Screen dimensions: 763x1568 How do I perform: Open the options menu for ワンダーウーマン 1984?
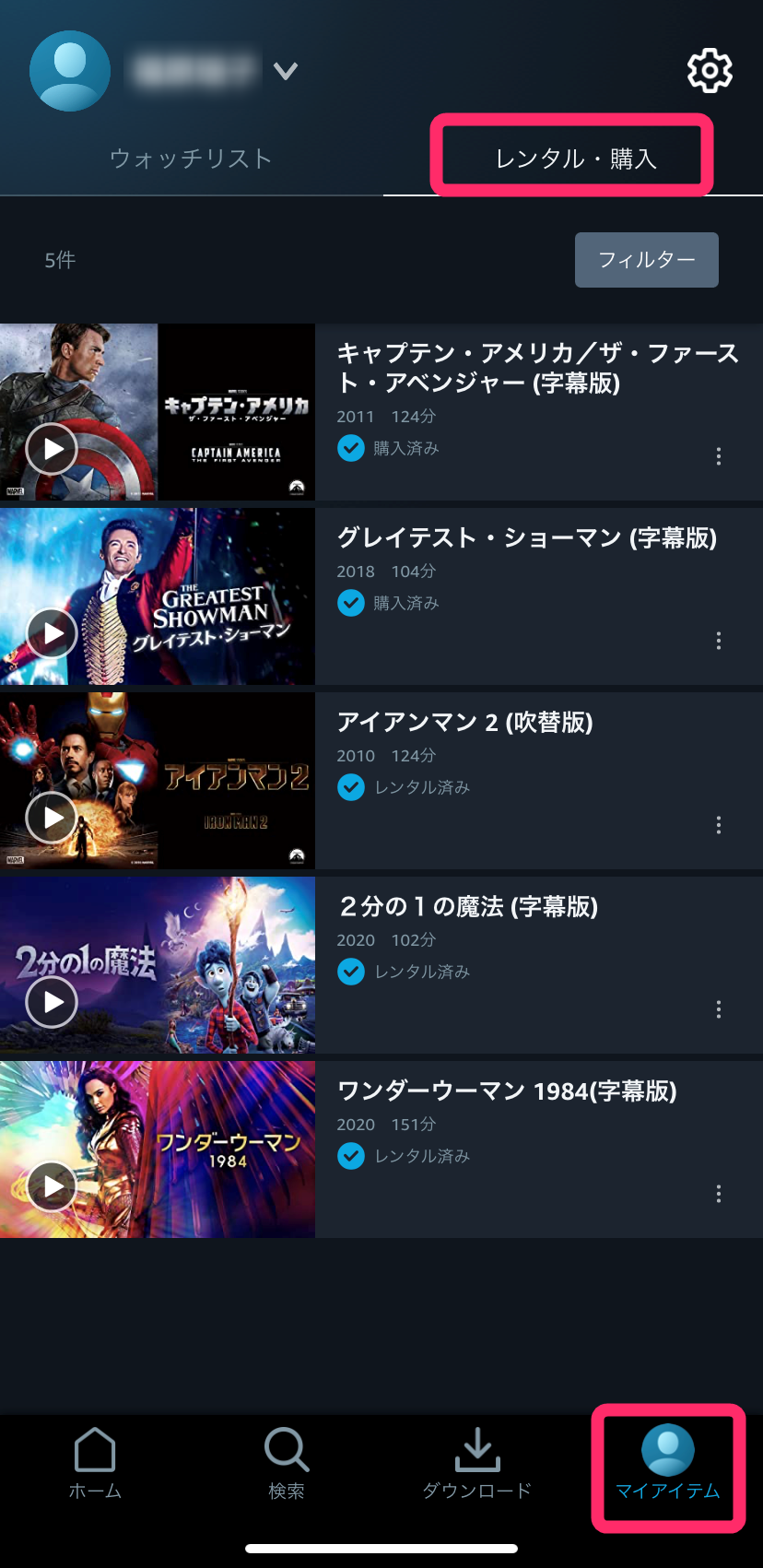[718, 1194]
